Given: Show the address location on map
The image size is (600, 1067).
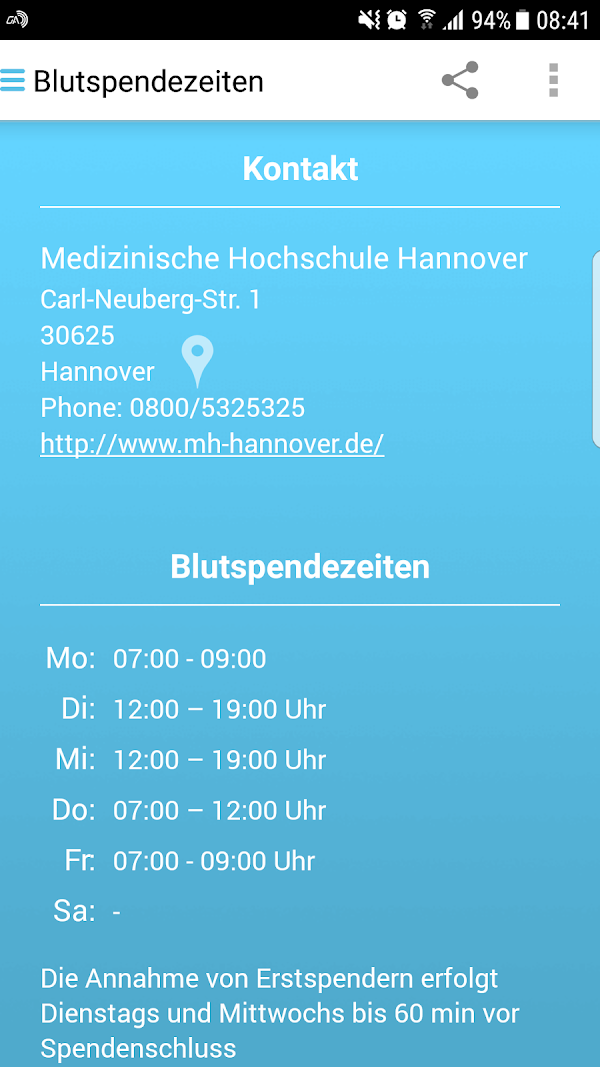Looking at the screenshot, I should tap(197, 359).
